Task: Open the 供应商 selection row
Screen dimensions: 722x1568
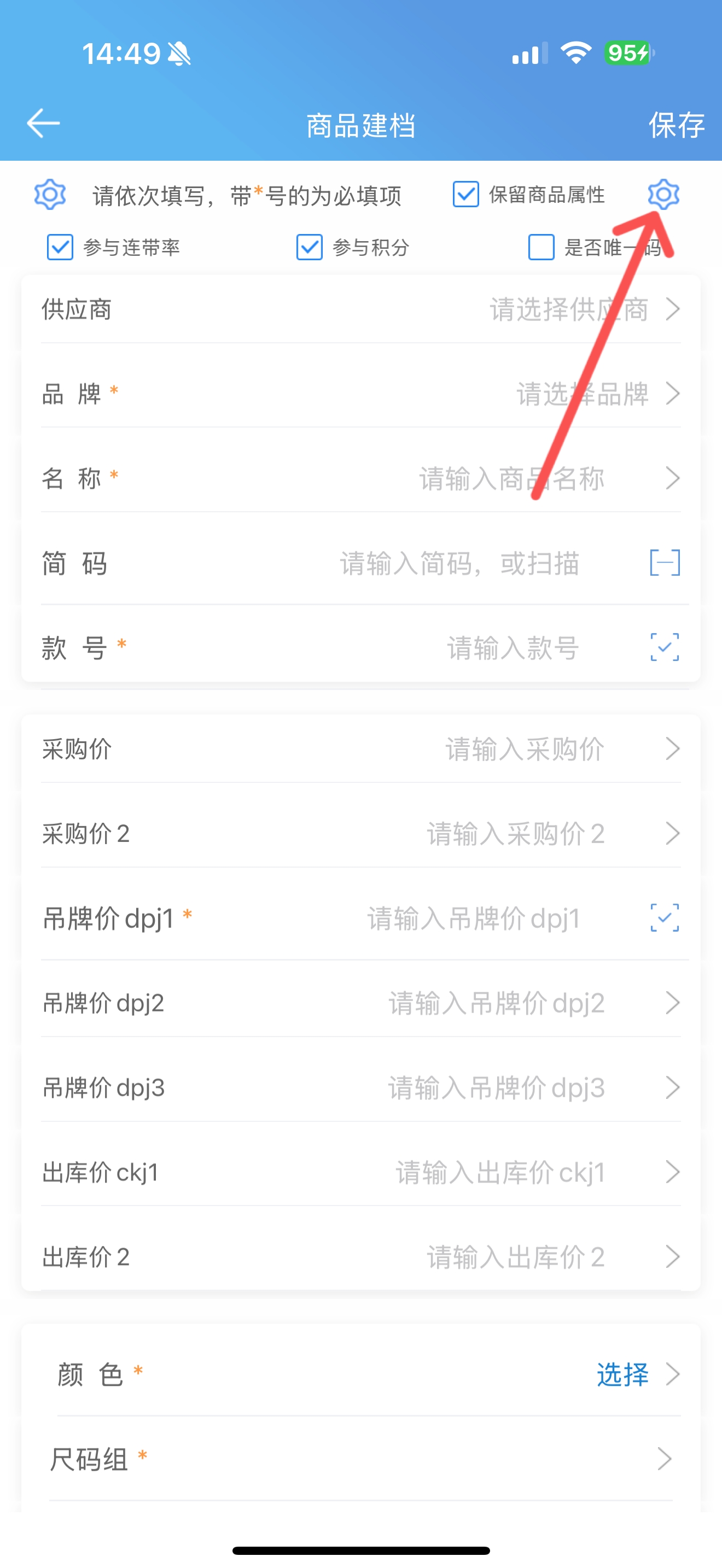Action: point(361,309)
